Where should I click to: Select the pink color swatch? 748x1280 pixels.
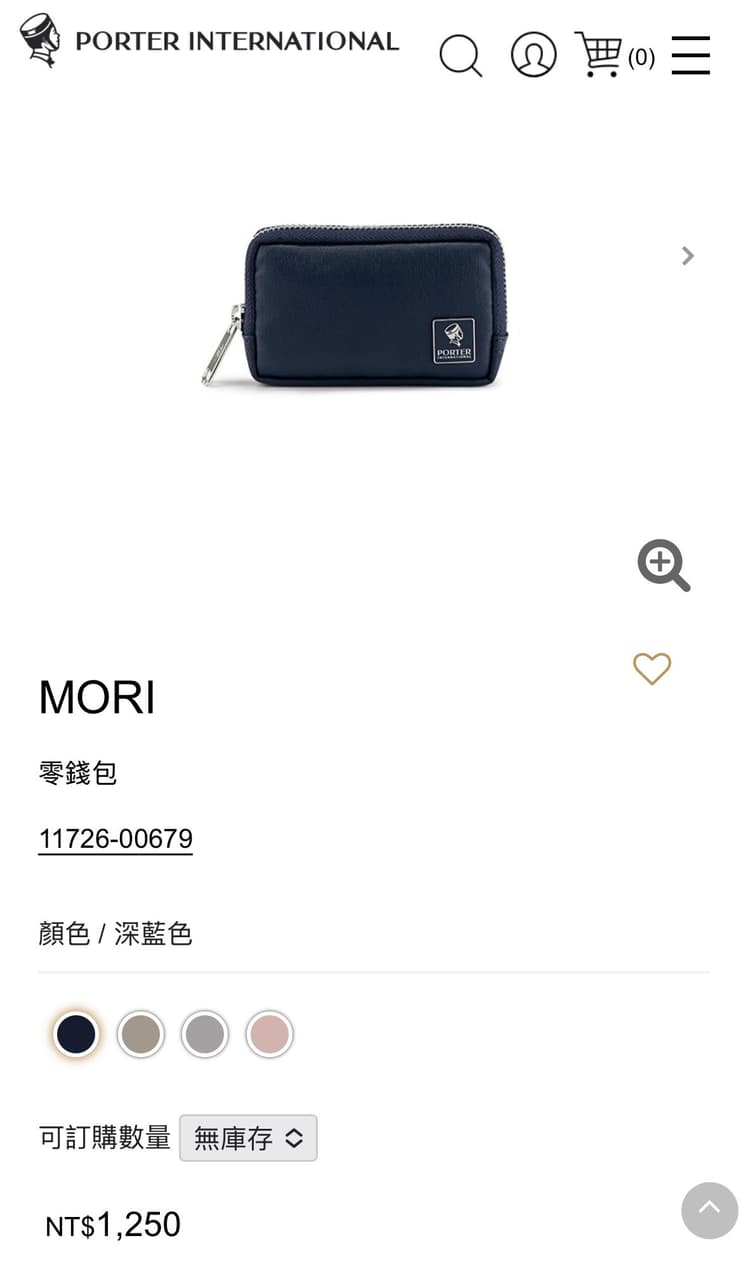269,1034
